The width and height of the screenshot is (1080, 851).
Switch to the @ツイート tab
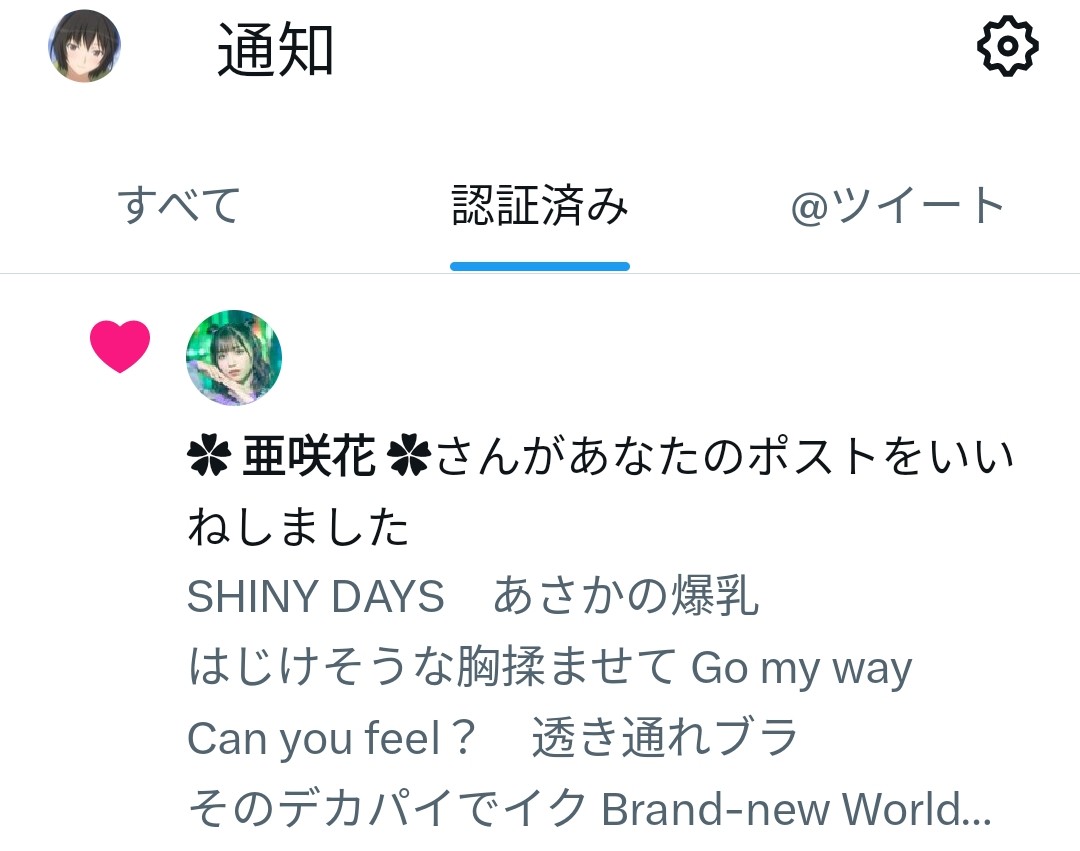click(897, 205)
